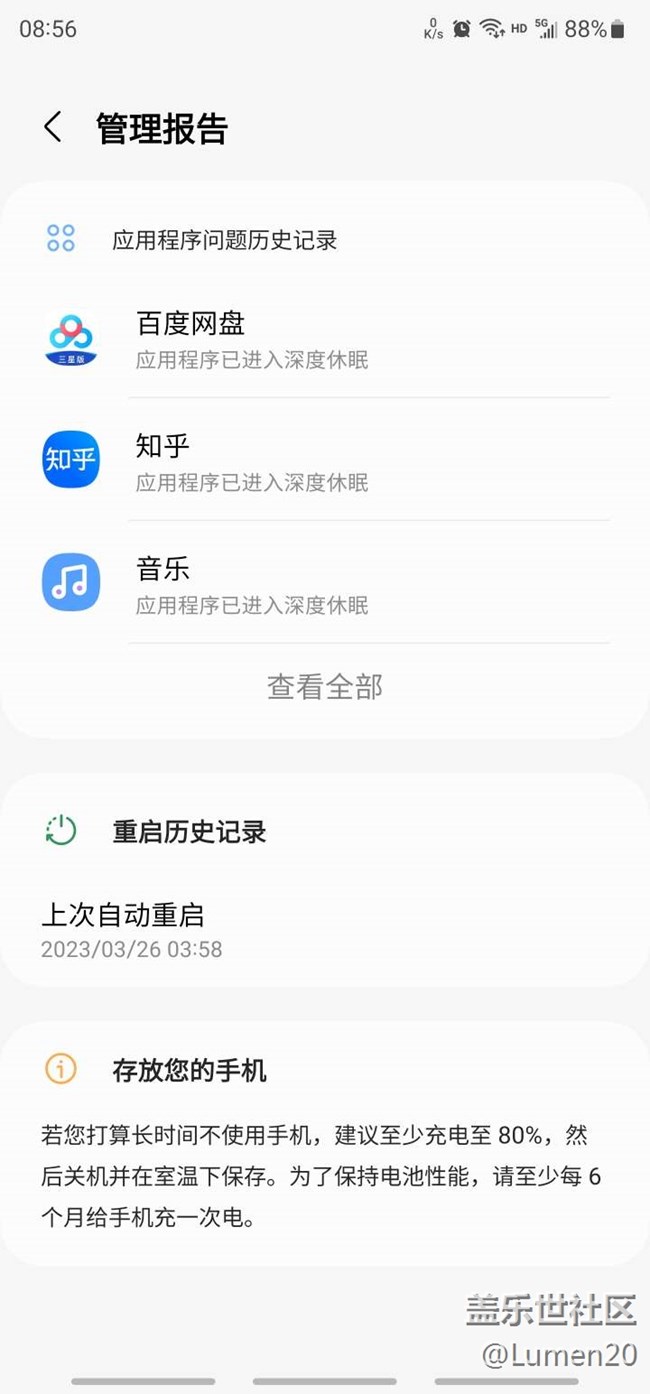Tap 查看全部 to view all records
650x1394 pixels.
point(325,687)
